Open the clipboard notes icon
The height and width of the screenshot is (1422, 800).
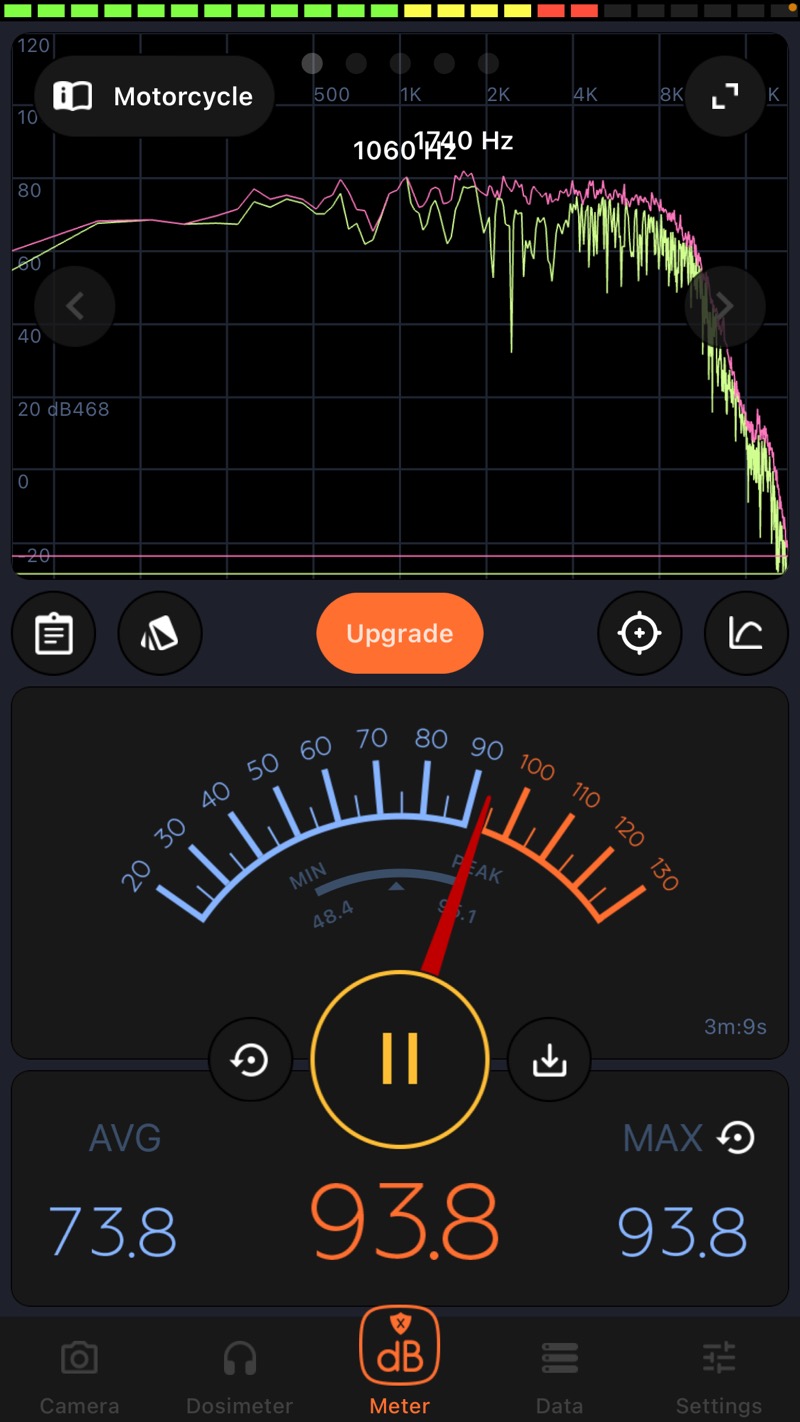click(x=54, y=634)
